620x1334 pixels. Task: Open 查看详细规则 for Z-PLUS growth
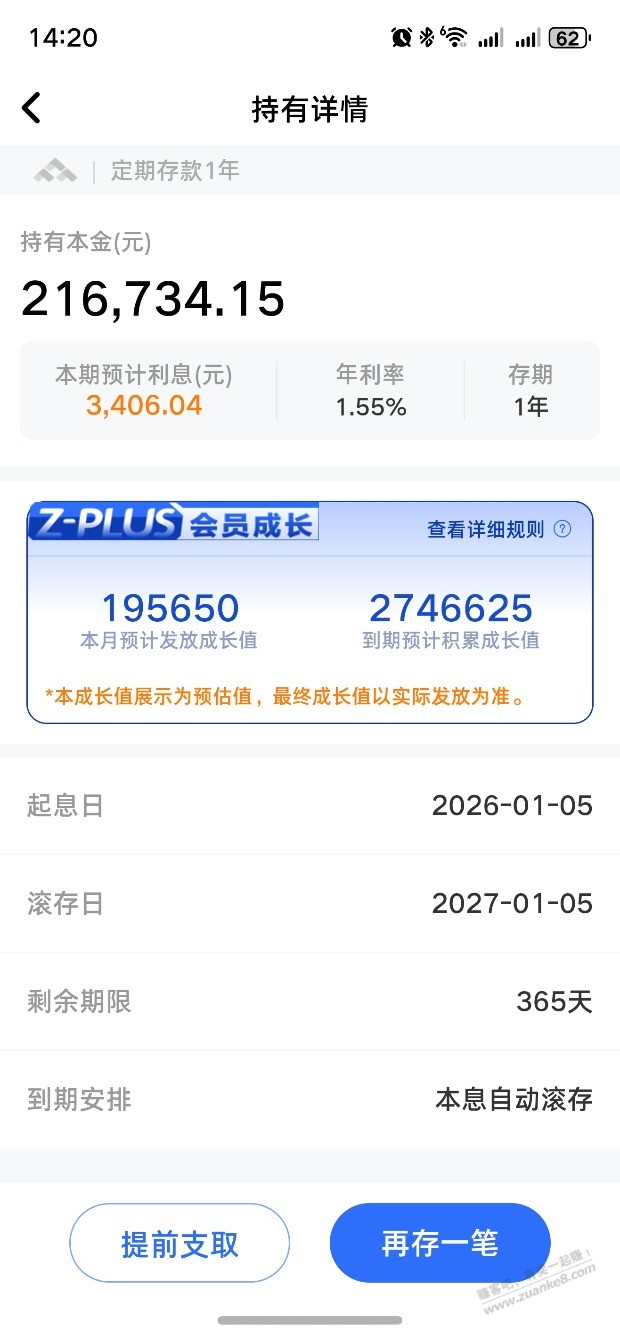point(498,529)
